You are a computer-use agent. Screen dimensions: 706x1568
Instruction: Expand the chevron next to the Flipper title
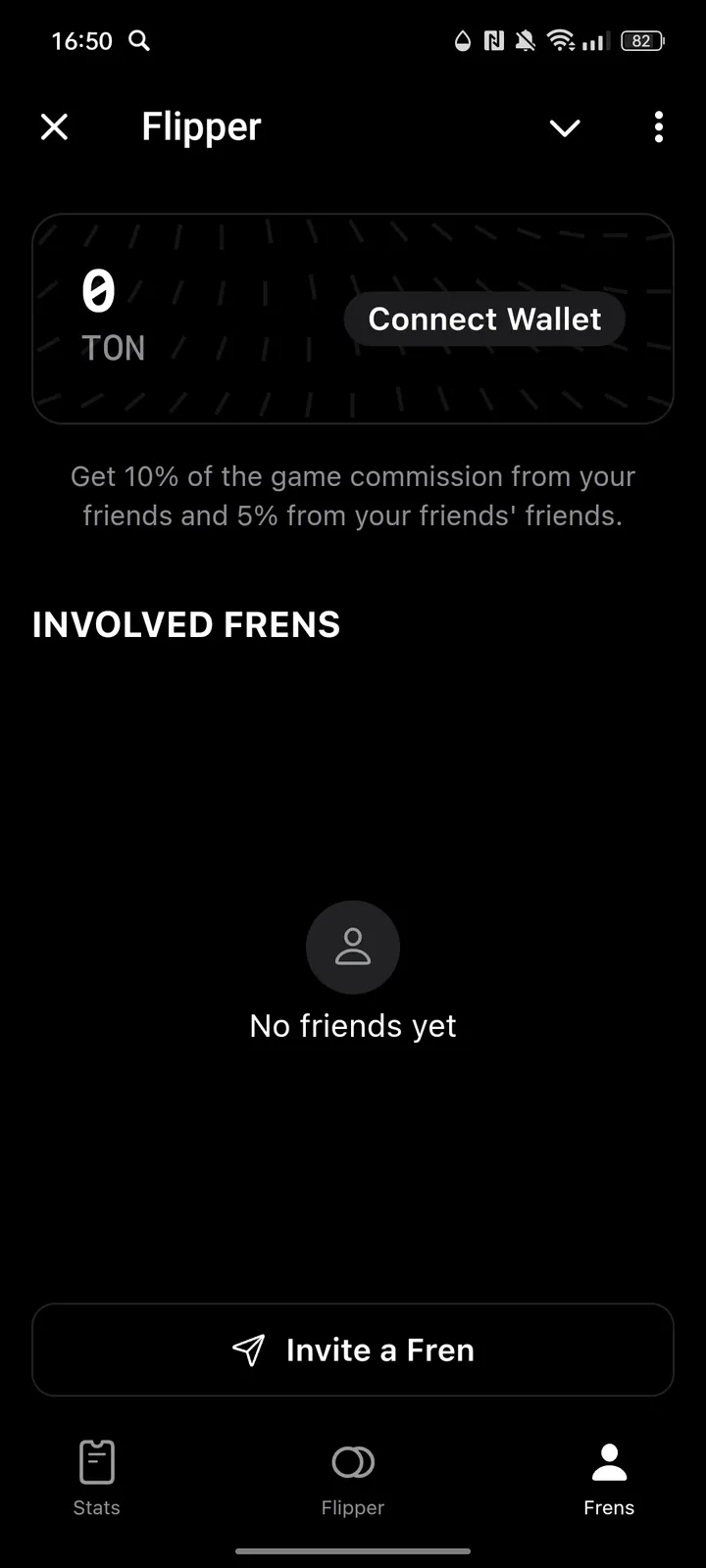pyautogui.click(x=565, y=127)
